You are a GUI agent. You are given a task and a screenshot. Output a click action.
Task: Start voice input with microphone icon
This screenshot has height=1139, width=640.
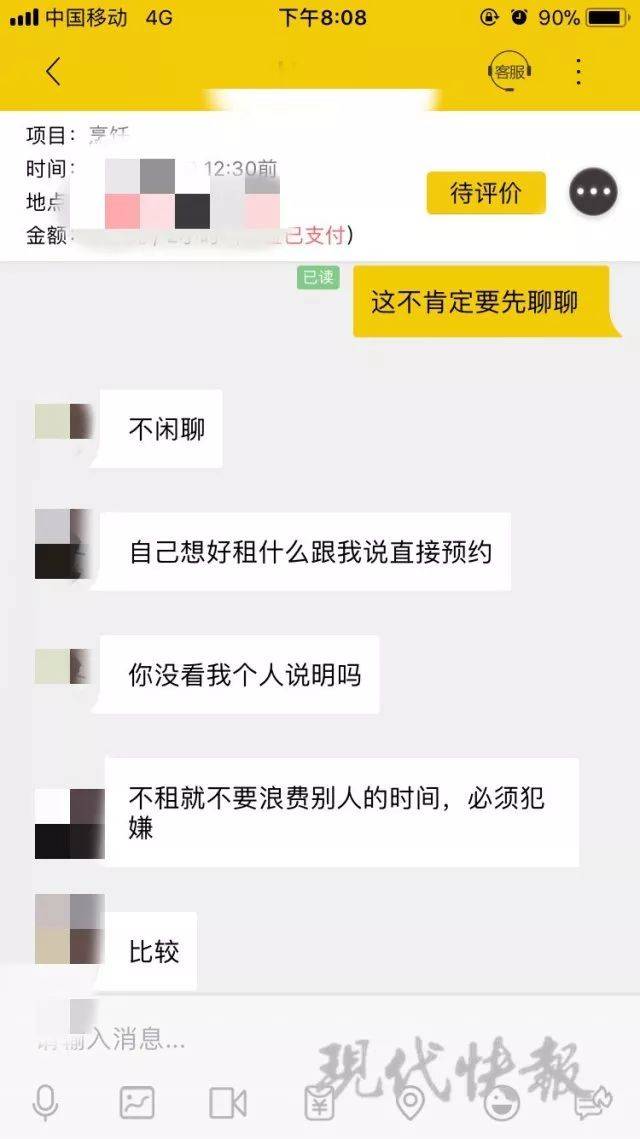[x=45, y=1103]
